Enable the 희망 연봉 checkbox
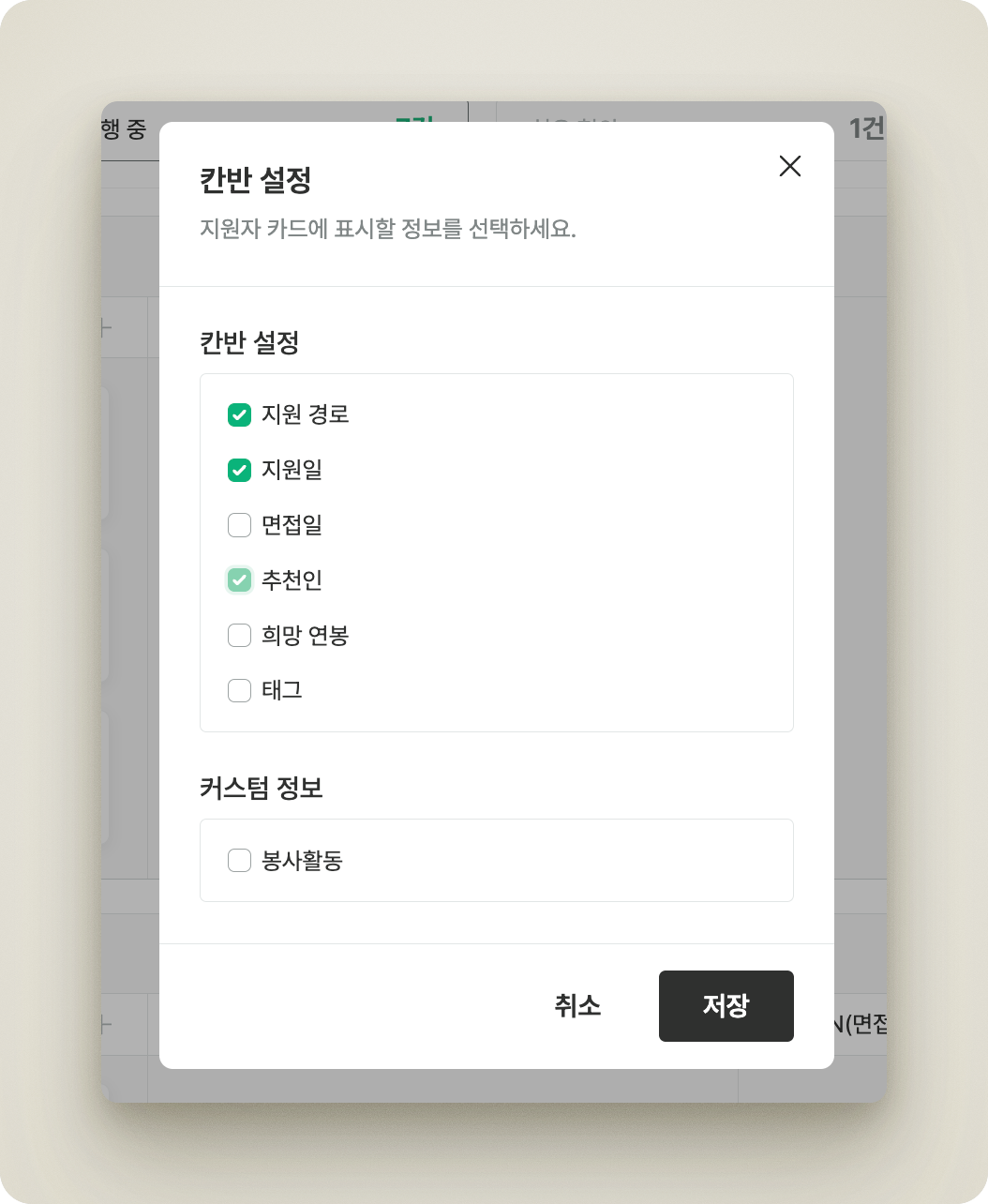Viewport: 988px width, 1204px height. 240,636
